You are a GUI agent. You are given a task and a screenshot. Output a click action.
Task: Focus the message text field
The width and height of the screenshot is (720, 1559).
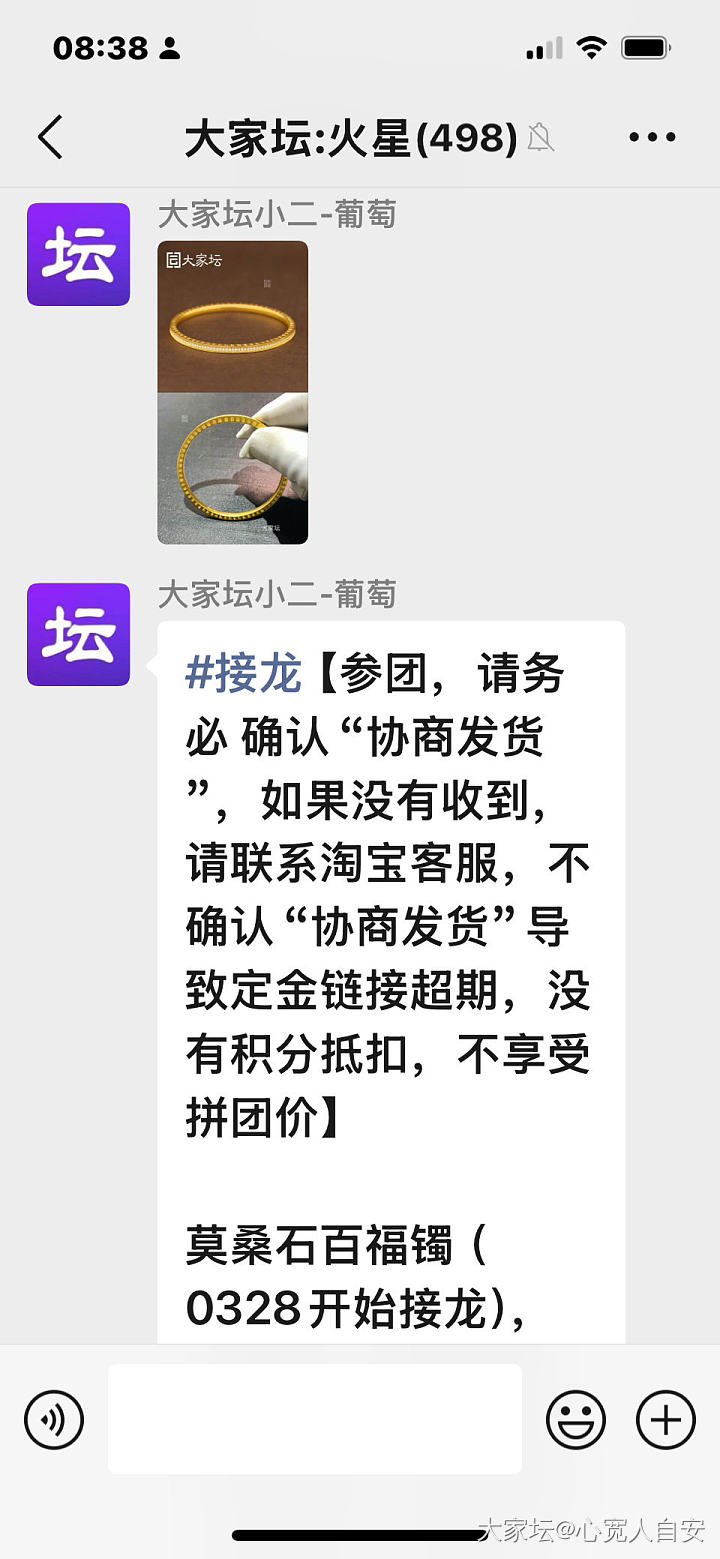[314, 1419]
